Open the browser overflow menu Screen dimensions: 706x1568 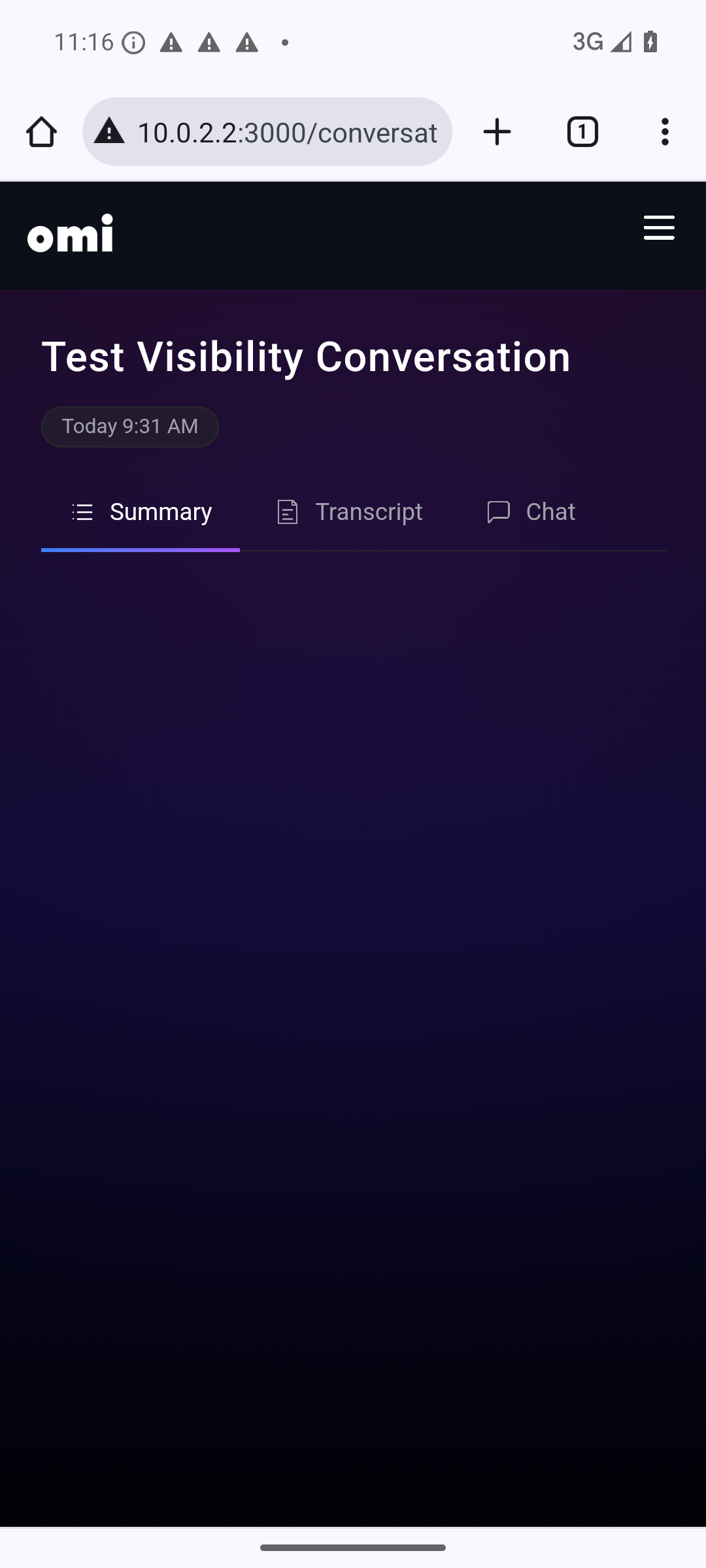(x=665, y=132)
